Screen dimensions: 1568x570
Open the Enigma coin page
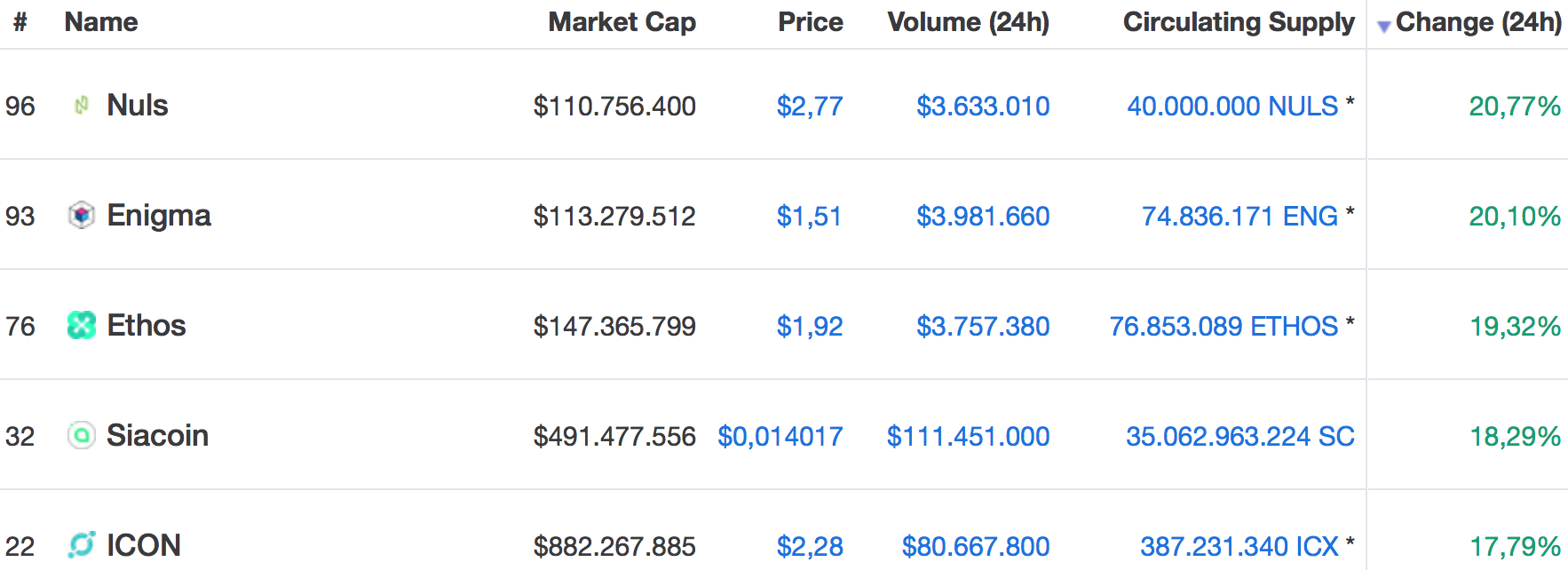click(158, 216)
